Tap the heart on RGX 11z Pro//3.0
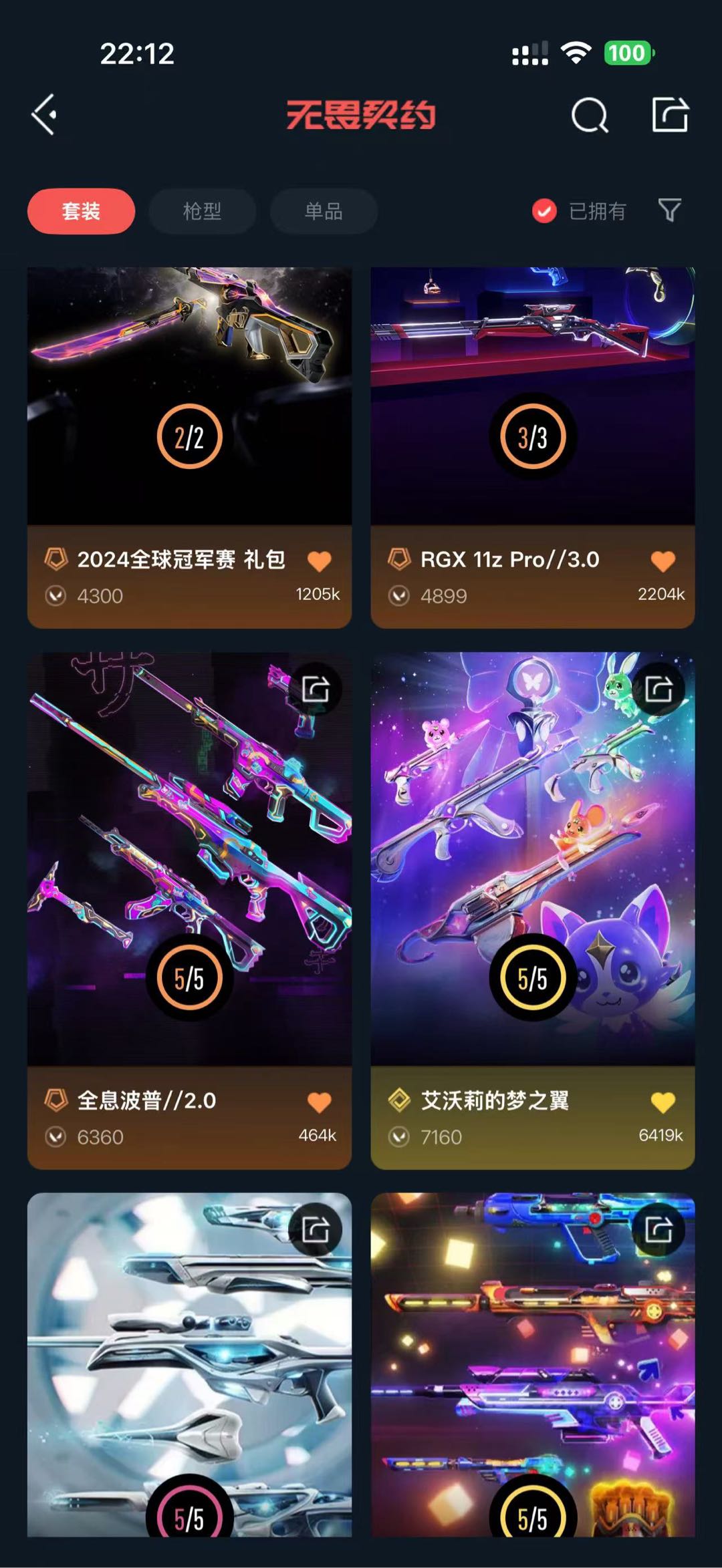Image resolution: width=722 pixels, height=1568 pixels. click(x=663, y=561)
